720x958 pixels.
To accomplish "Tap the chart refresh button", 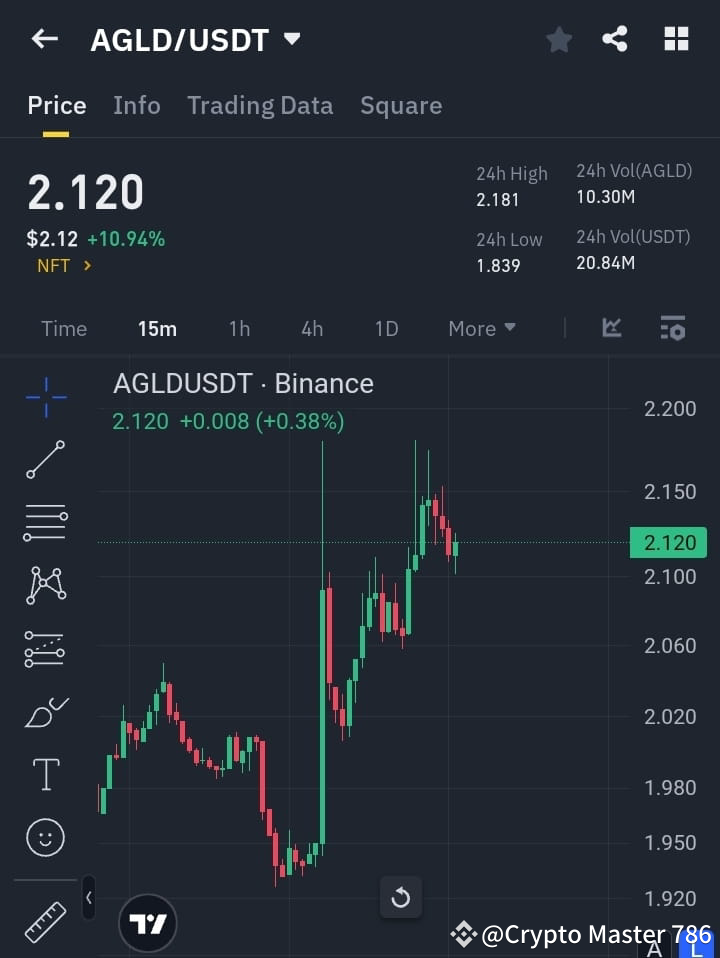I will pyautogui.click(x=401, y=898).
